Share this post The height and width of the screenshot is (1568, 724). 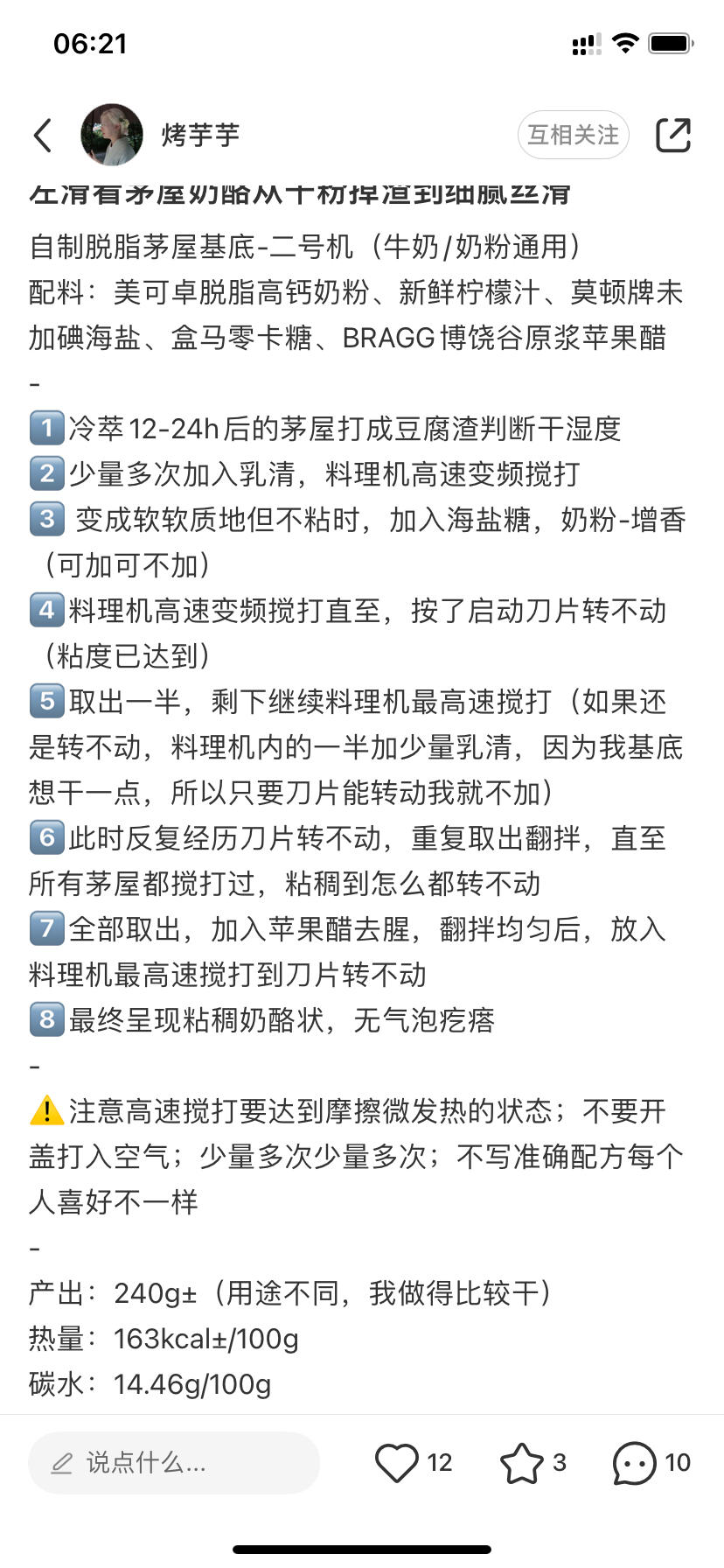point(672,135)
